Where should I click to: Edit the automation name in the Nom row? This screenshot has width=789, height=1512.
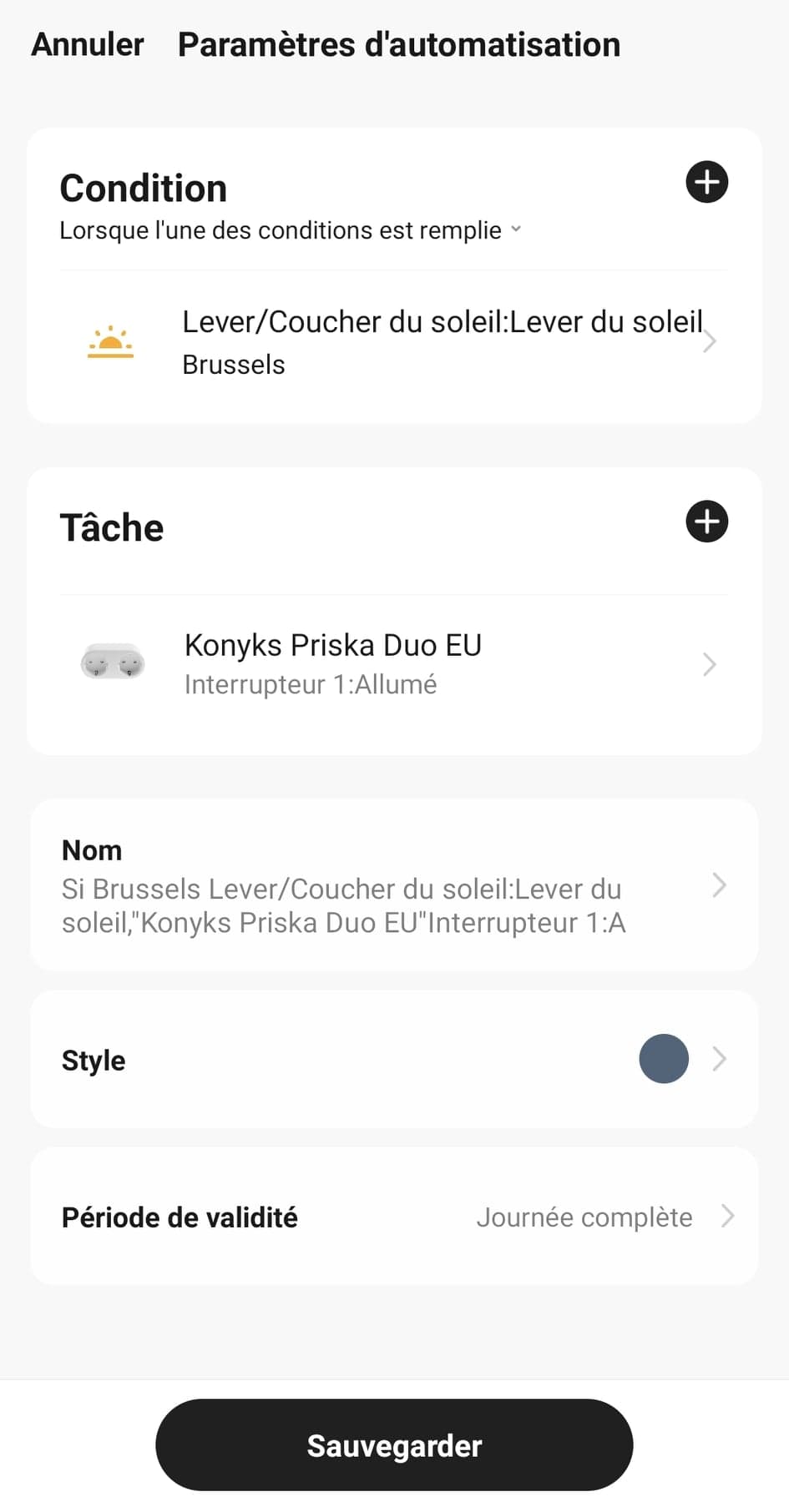pyautogui.click(x=394, y=886)
